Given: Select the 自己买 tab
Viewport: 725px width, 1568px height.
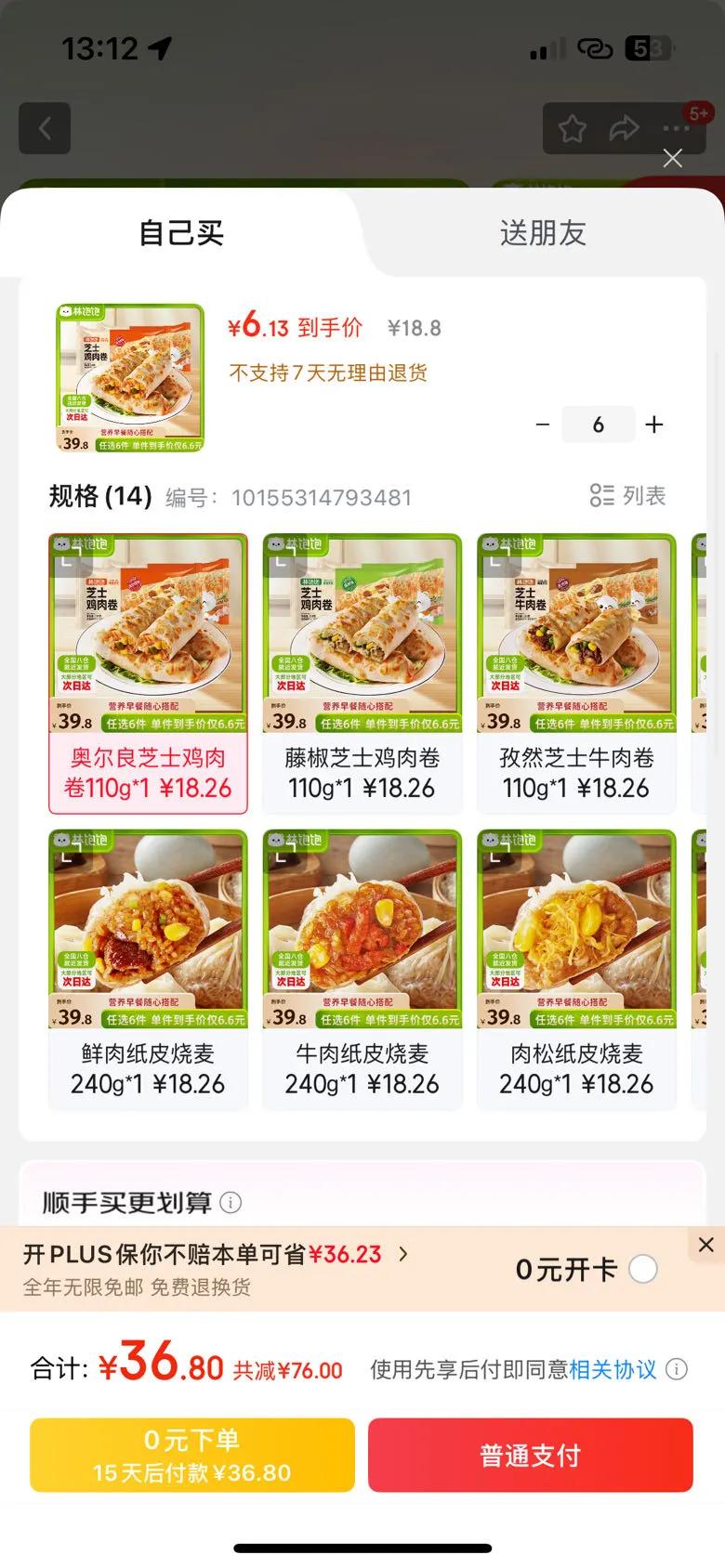Looking at the screenshot, I should [181, 233].
